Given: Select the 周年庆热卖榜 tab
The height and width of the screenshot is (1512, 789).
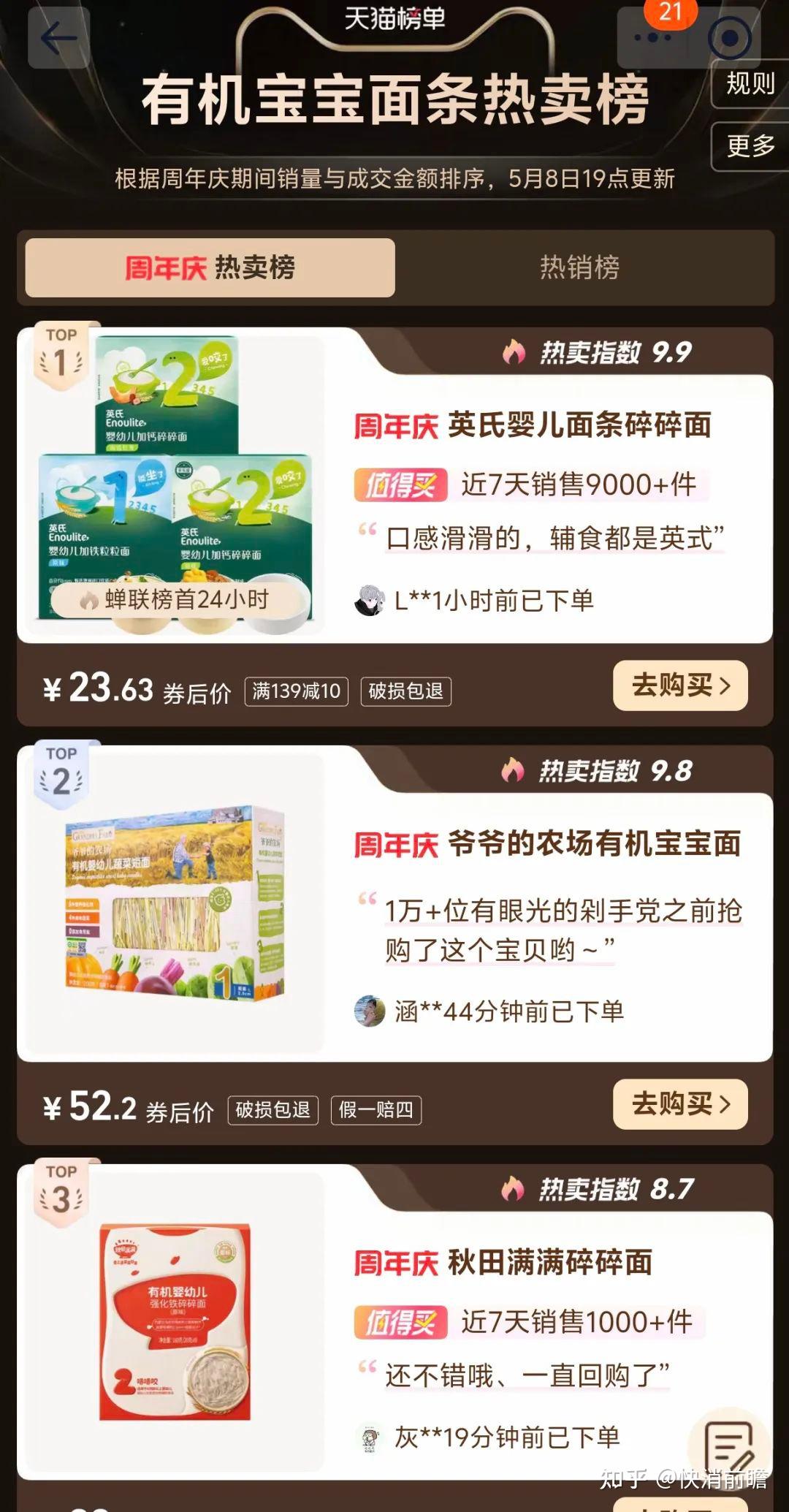Looking at the screenshot, I should (210, 267).
